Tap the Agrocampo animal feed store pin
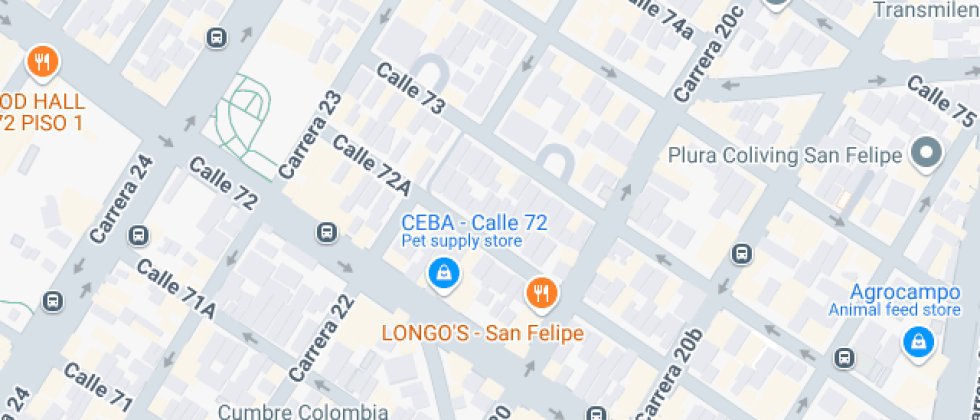This screenshot has height=420, width=980. coord(915,343)
